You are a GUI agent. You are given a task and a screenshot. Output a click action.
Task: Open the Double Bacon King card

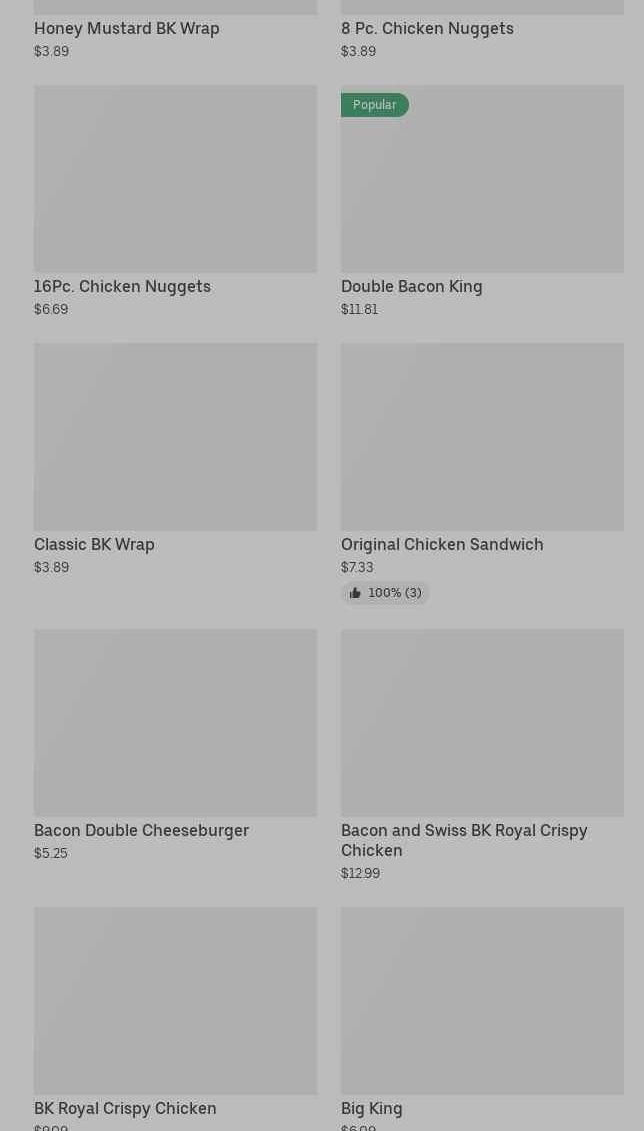point(482,202)
